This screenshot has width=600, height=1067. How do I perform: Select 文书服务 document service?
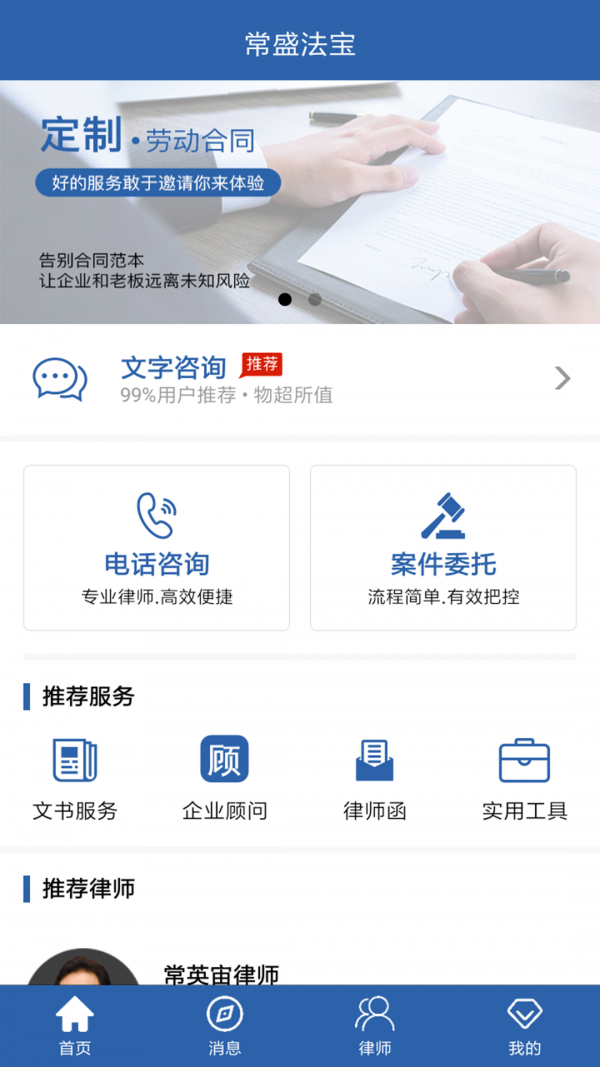click(x=75, y=778)
